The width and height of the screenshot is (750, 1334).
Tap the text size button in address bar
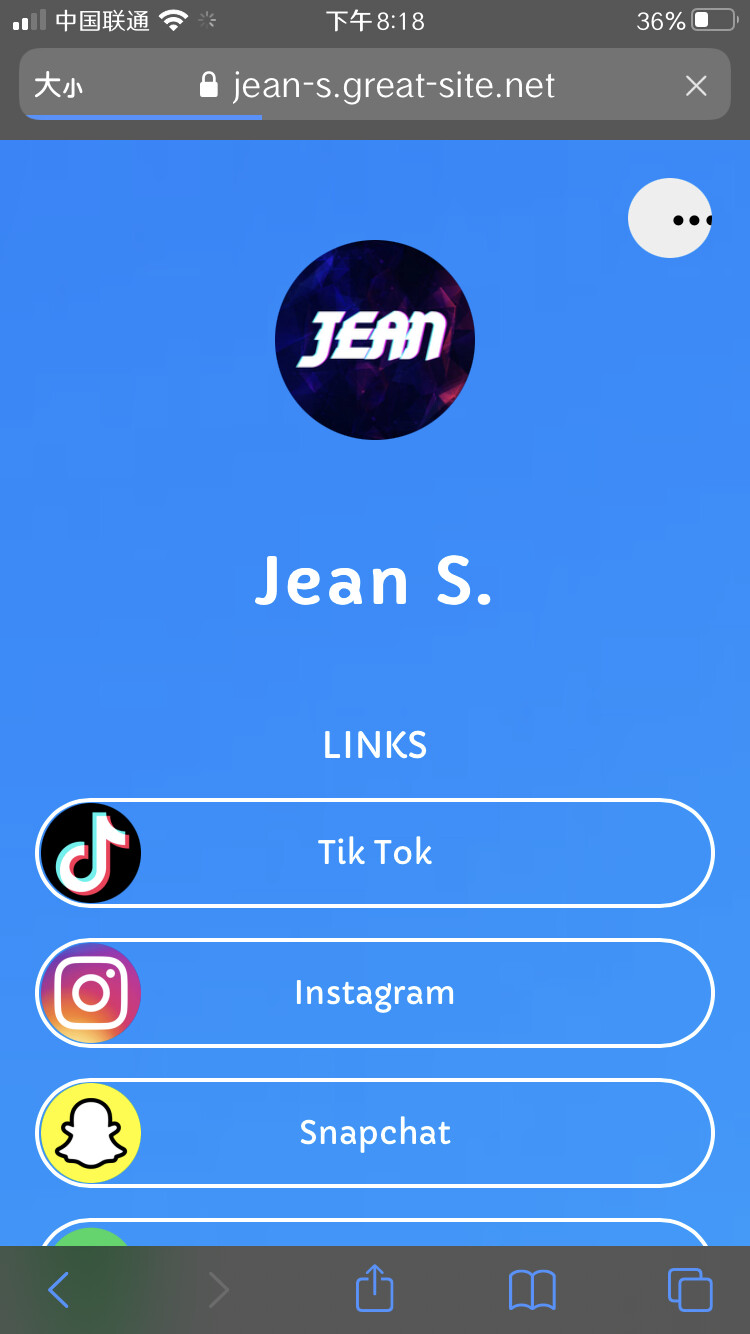[x=58, y=86]
